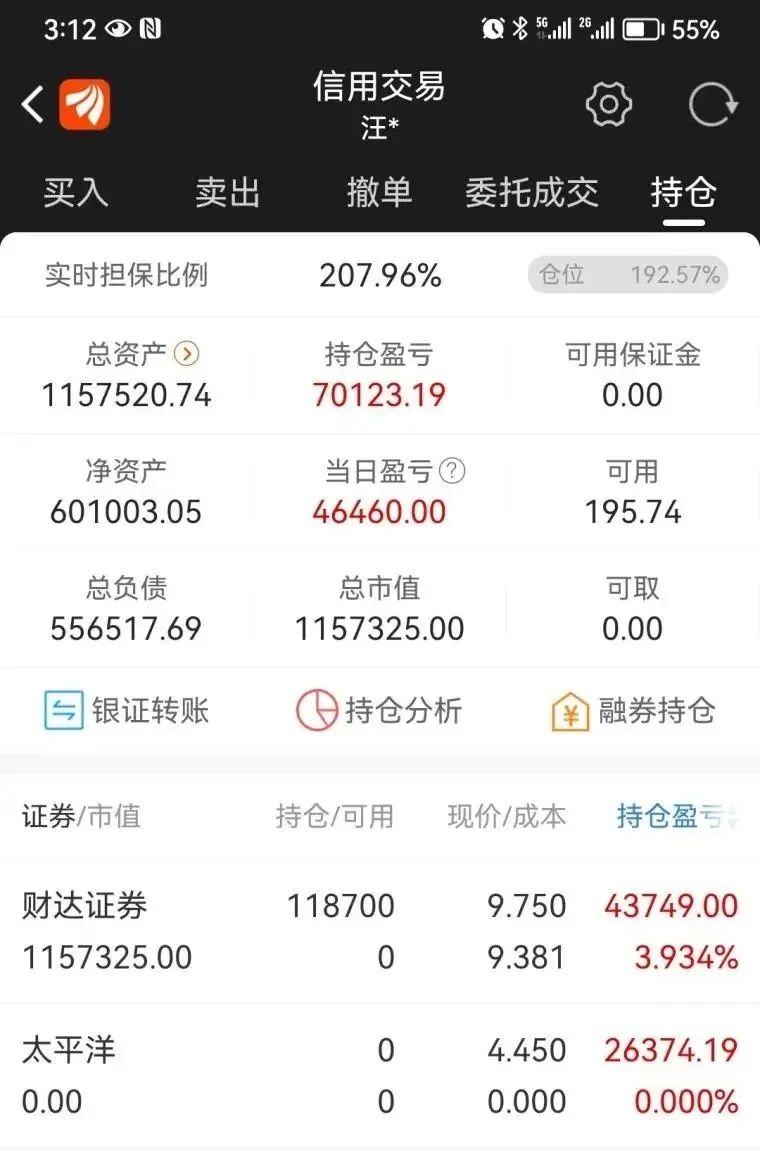The height and width of the screenshot is (1151, 760).
Task: Switch to the 撤单 tab
Action: [x=379, y=192]
